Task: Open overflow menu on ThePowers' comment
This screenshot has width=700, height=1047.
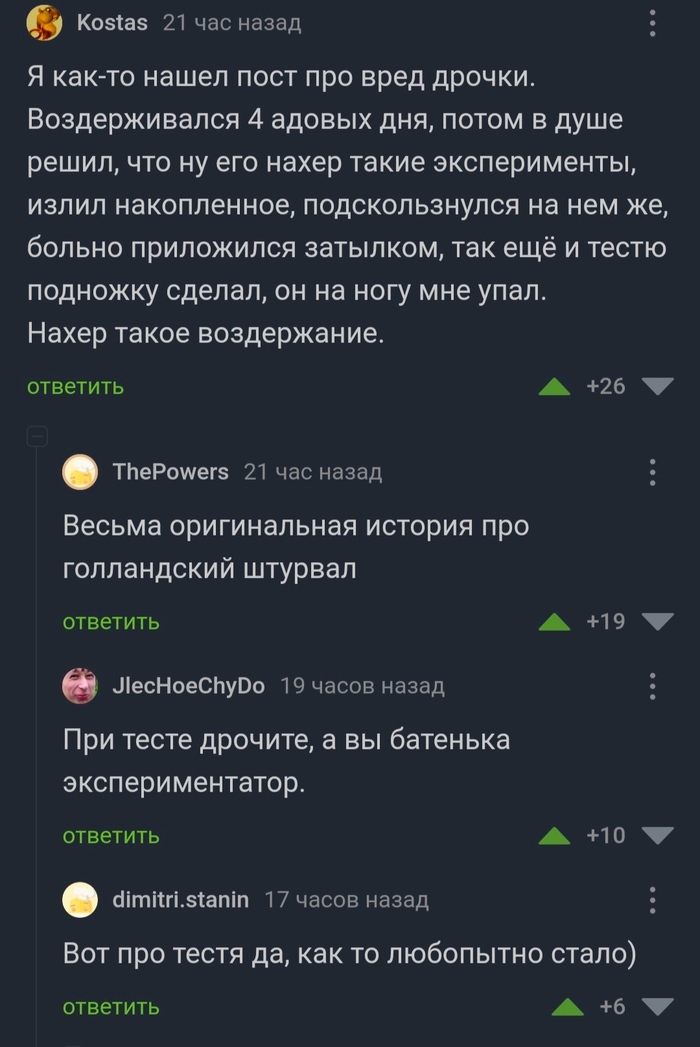Action: point(653,472)
